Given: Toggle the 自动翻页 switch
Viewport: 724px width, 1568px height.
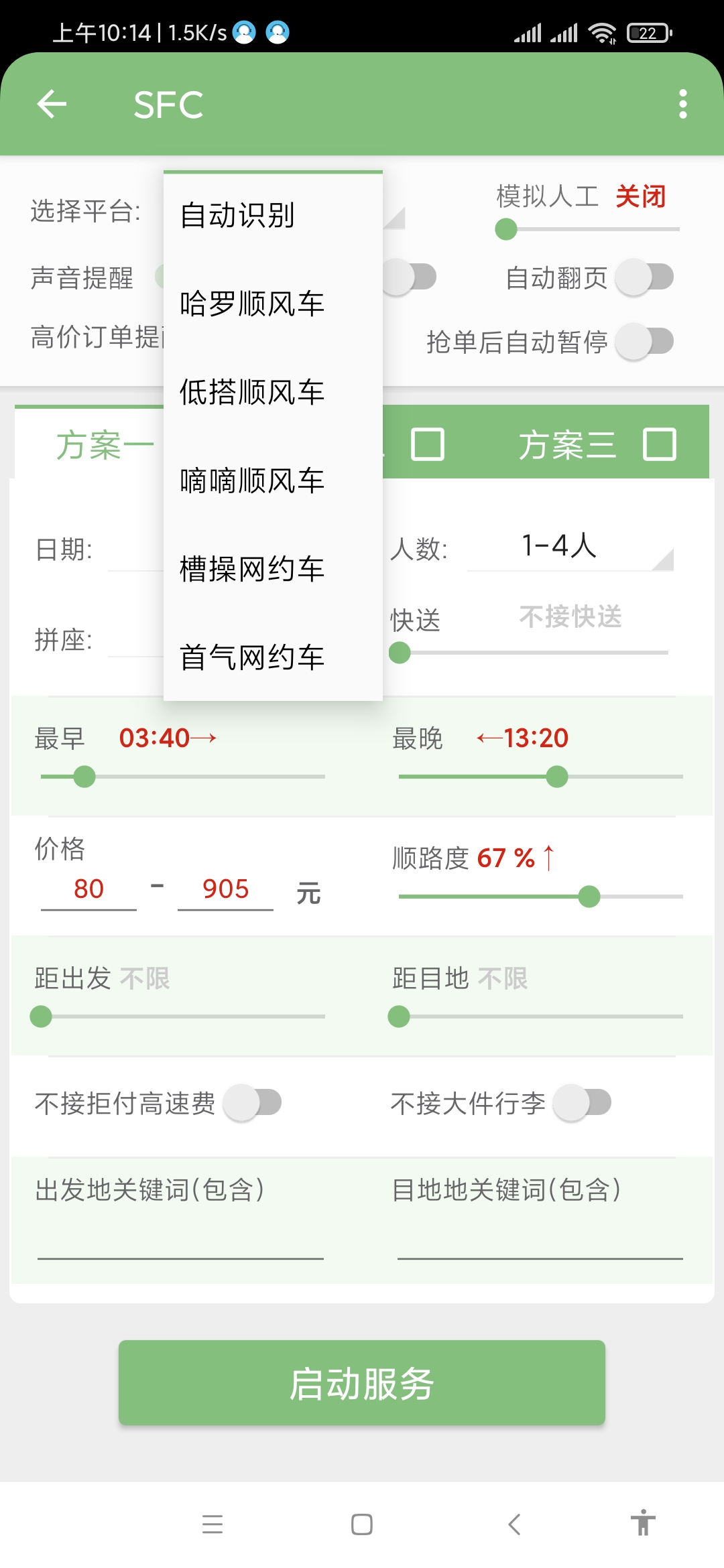Looking at the screenshot, I should pos(644,277).
